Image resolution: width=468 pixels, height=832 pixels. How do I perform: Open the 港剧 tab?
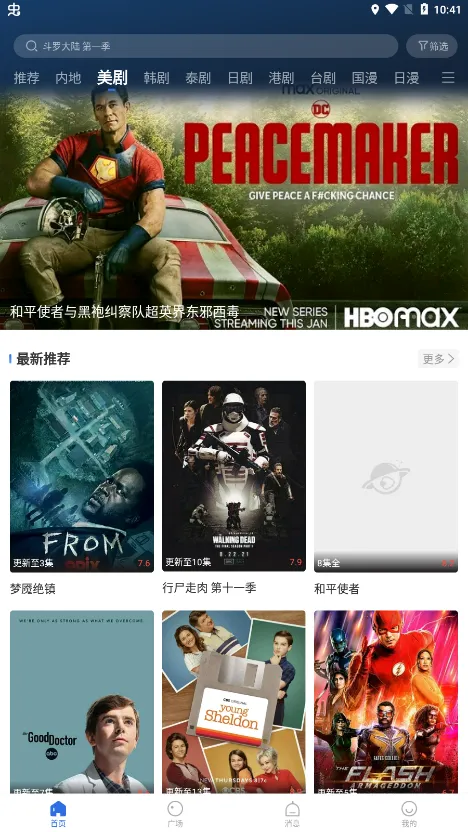(281, 79)
